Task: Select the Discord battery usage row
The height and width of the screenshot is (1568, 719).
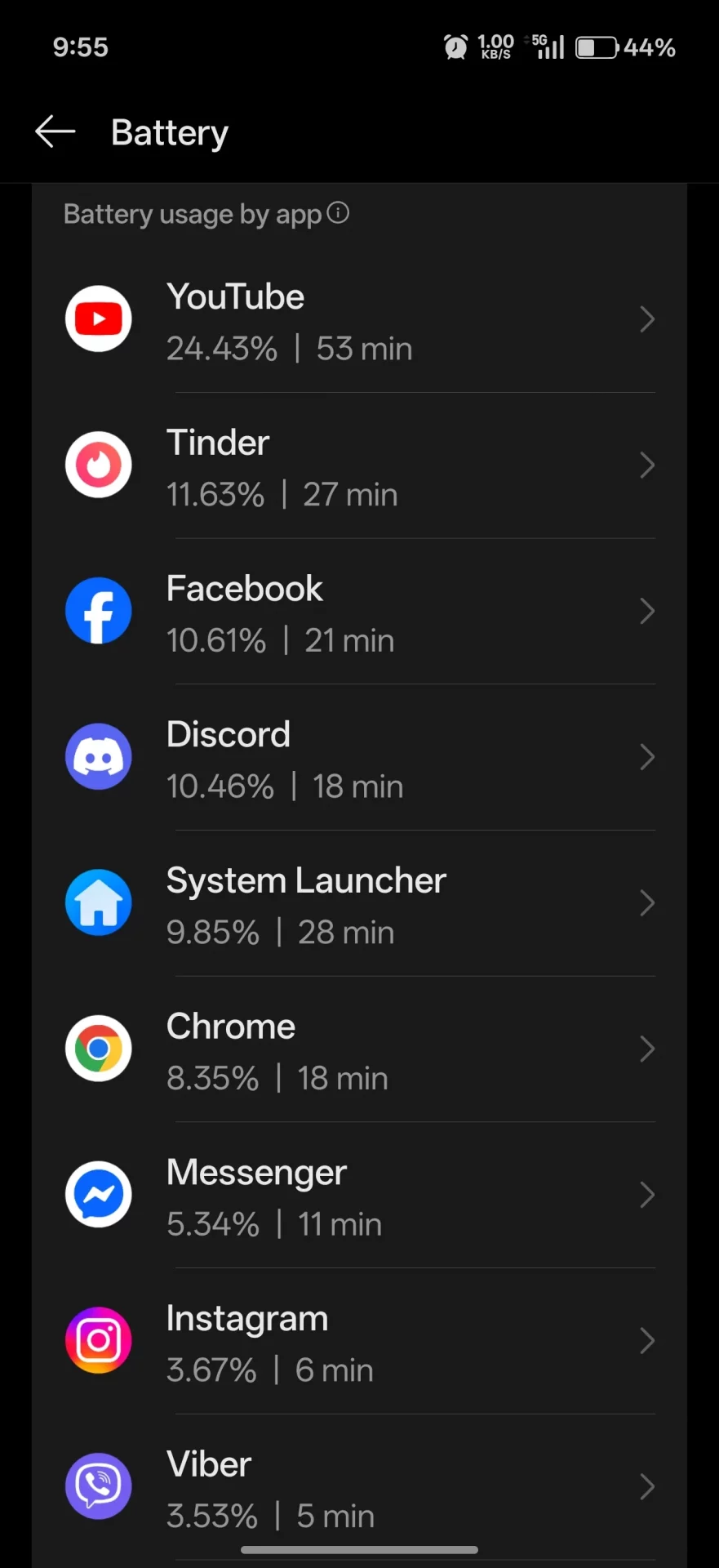Action: (359, 758)
